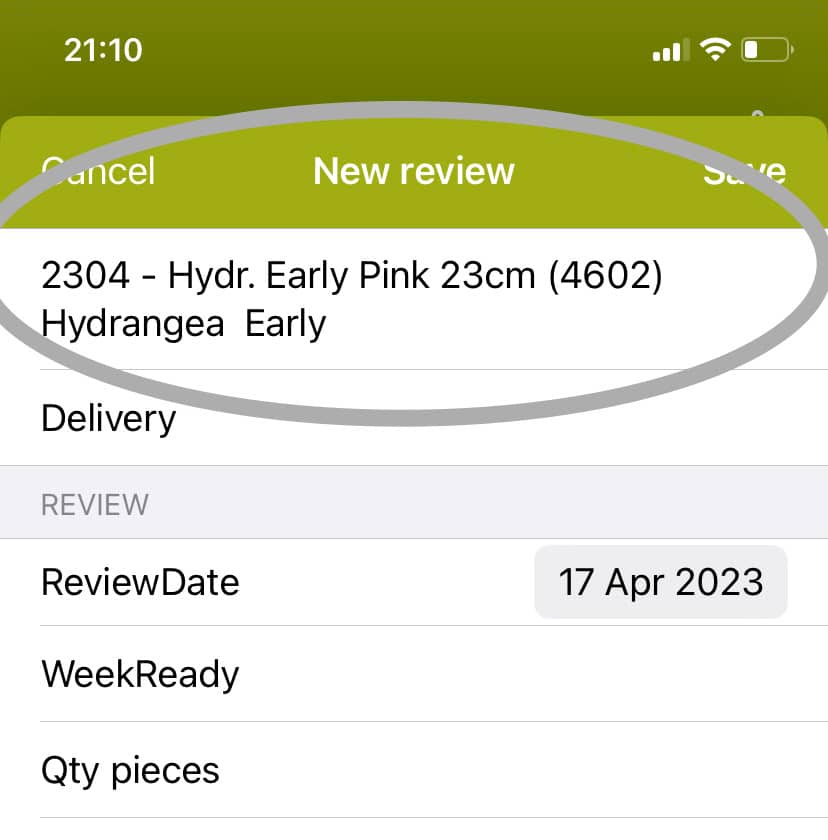Open the Hydr. Early Pink 23cm product row

[352, 299]
